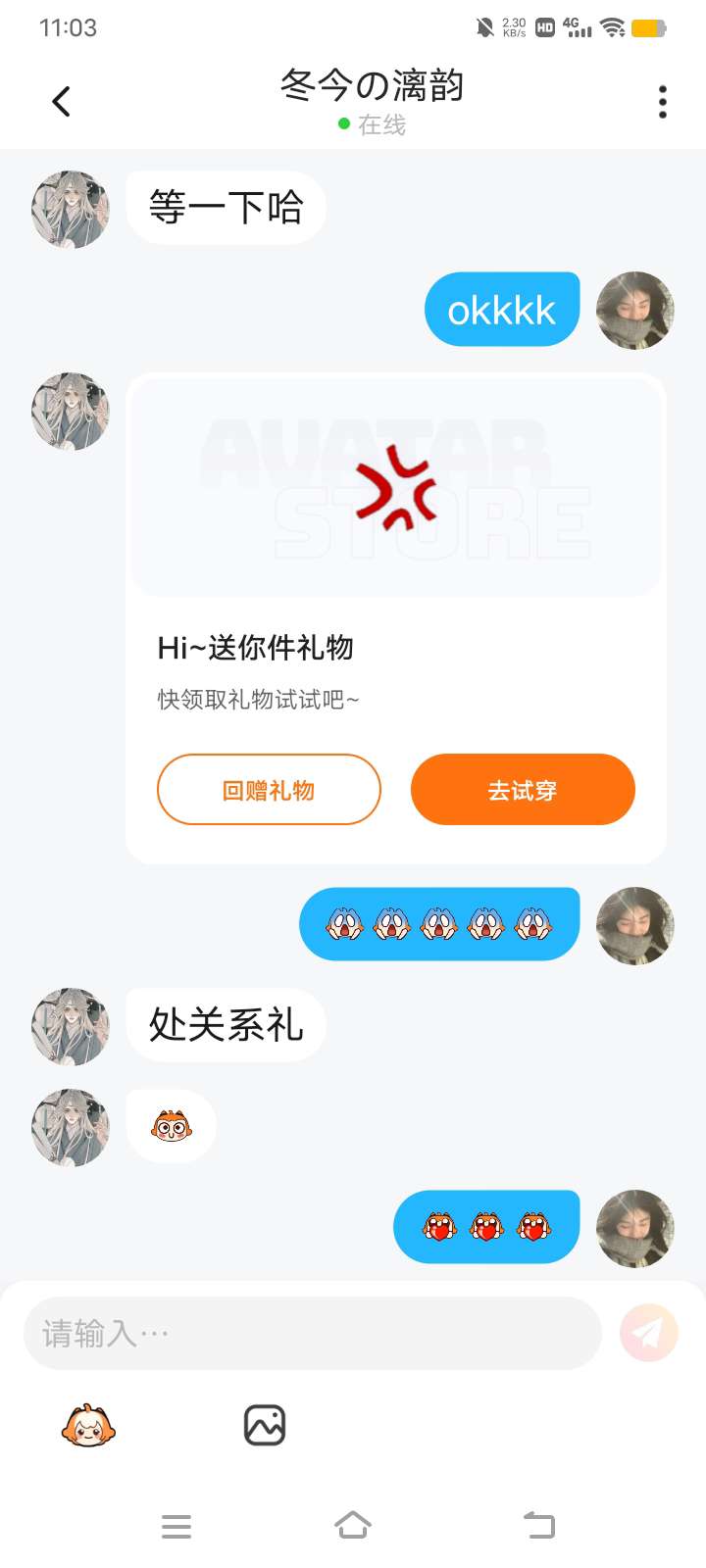The image size is (706, 1568).
Task: Open the contact's avatar beside 等一下哈
Action: point(71,210)
